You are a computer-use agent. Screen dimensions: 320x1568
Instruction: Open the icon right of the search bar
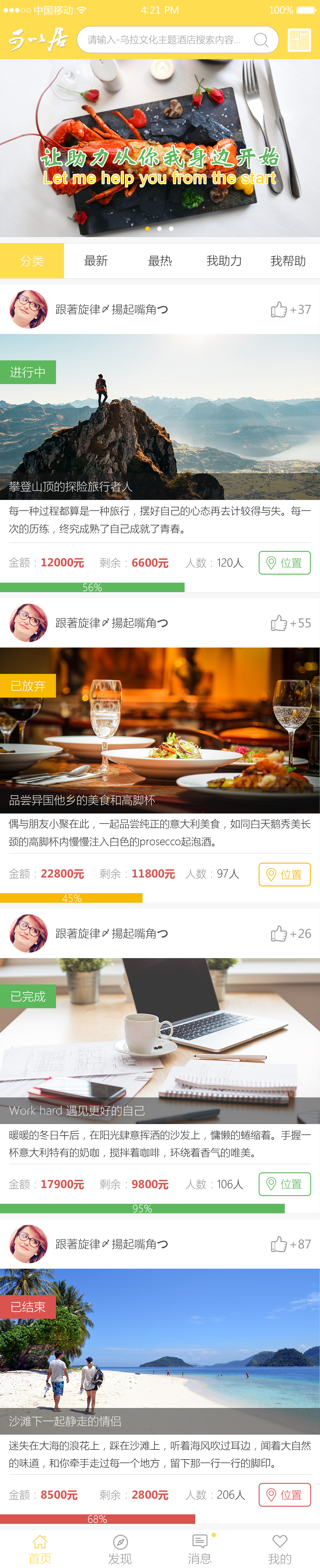tap(299, 40)
